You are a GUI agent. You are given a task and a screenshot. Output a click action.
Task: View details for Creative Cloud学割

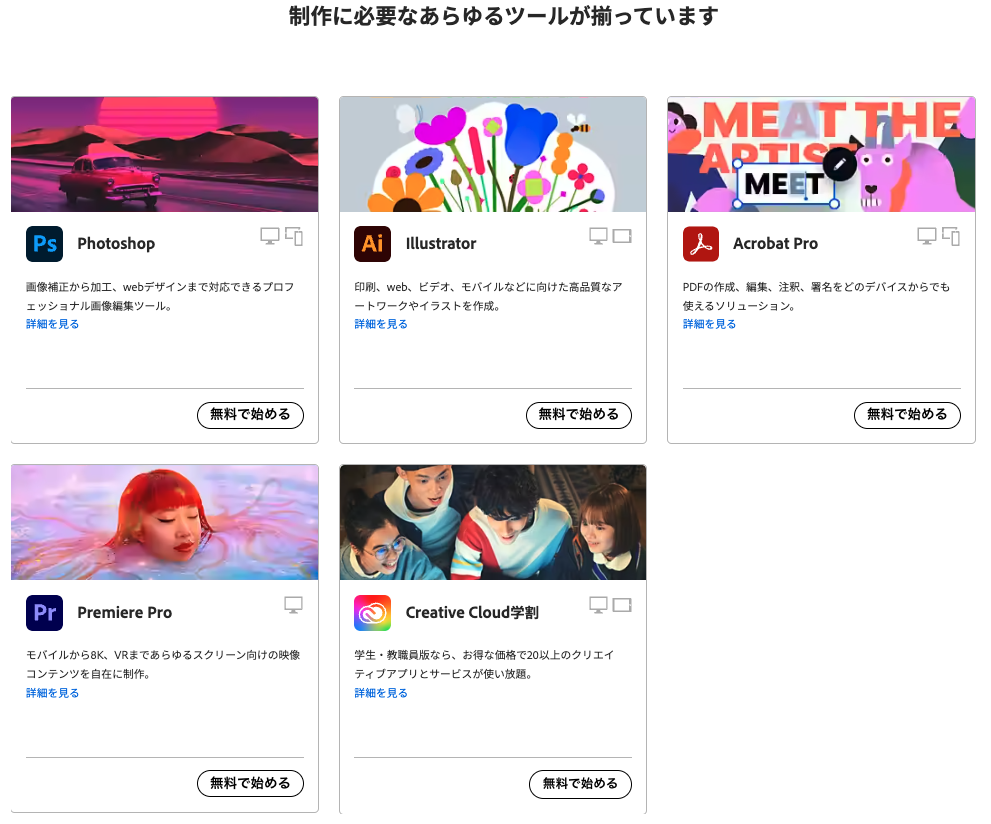pyautogui.click(x=381, y=693)
